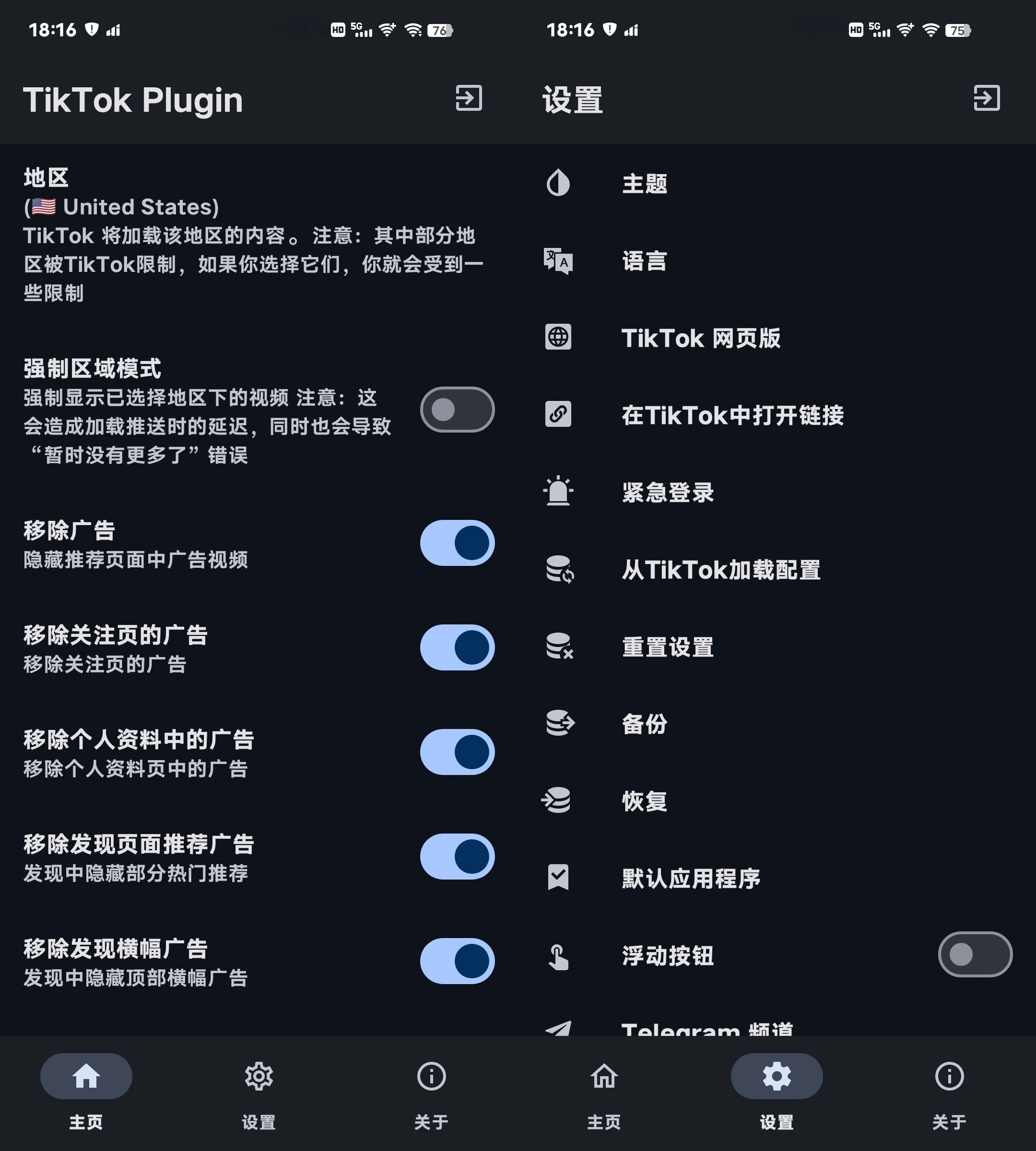Toggle off 移除个人资料中的广告

(x=457, y=752)
